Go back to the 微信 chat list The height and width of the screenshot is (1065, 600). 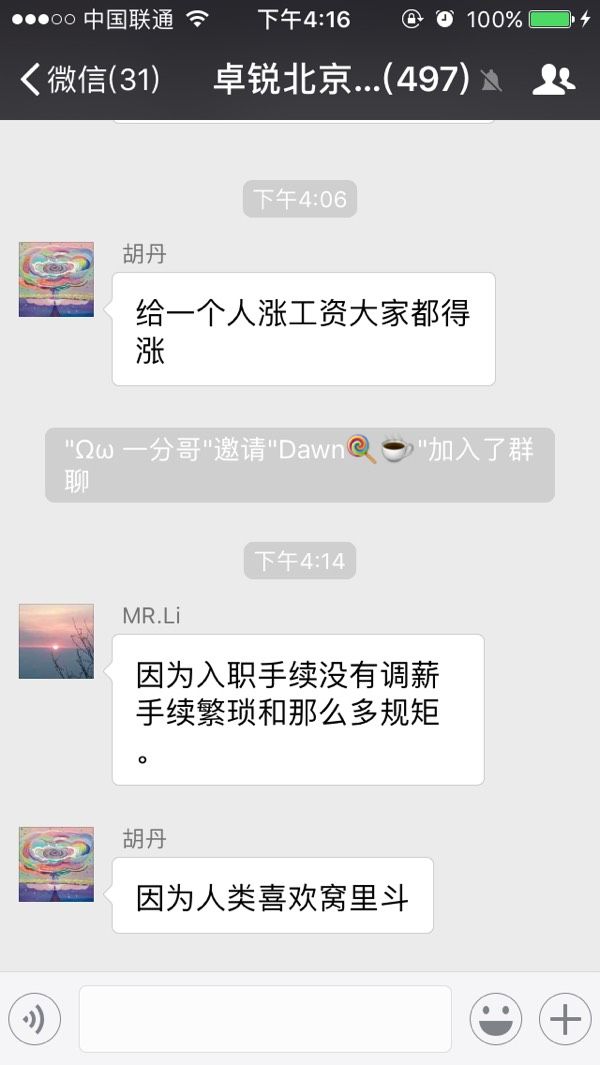(90, 79)
